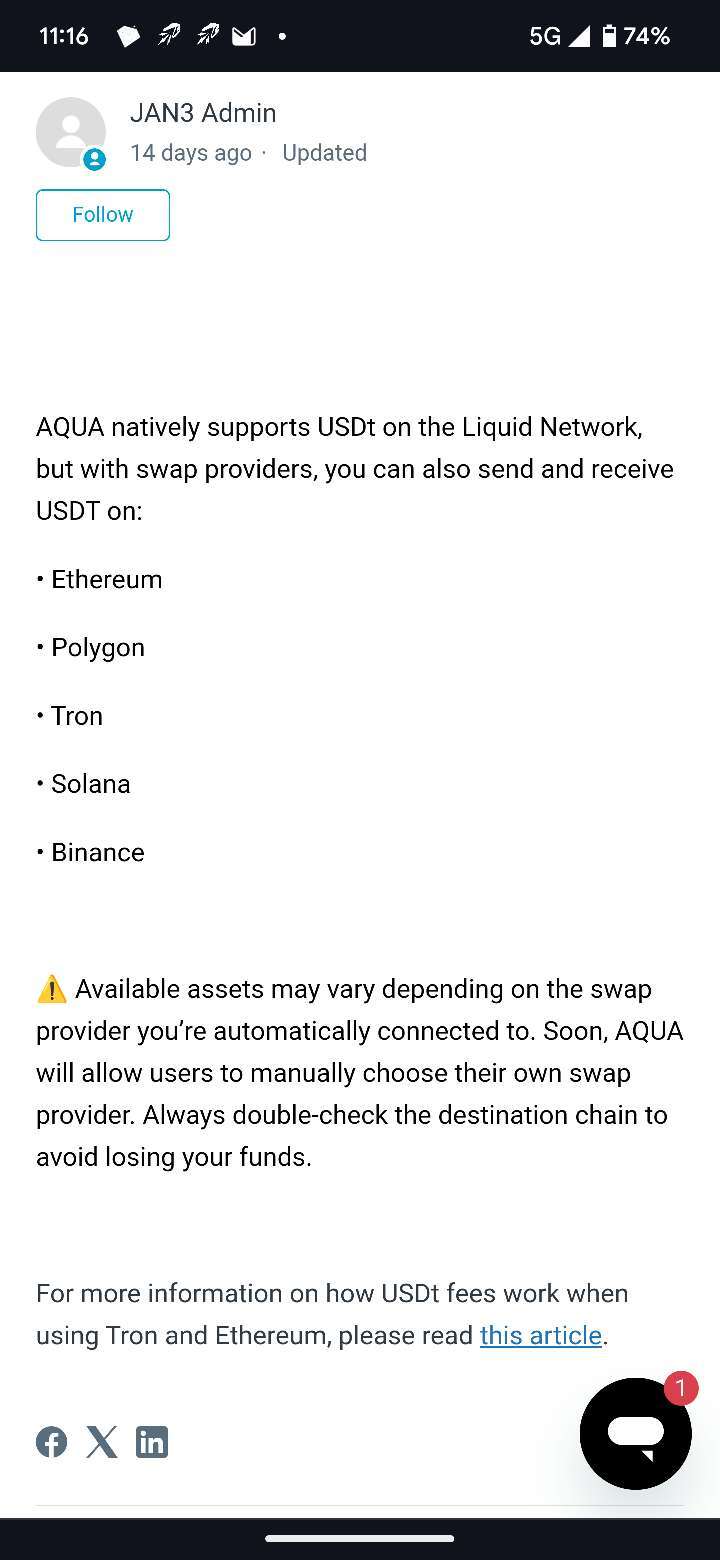Open the JAN3 Admin author name

pyautogui.click(x=203, y=113)
